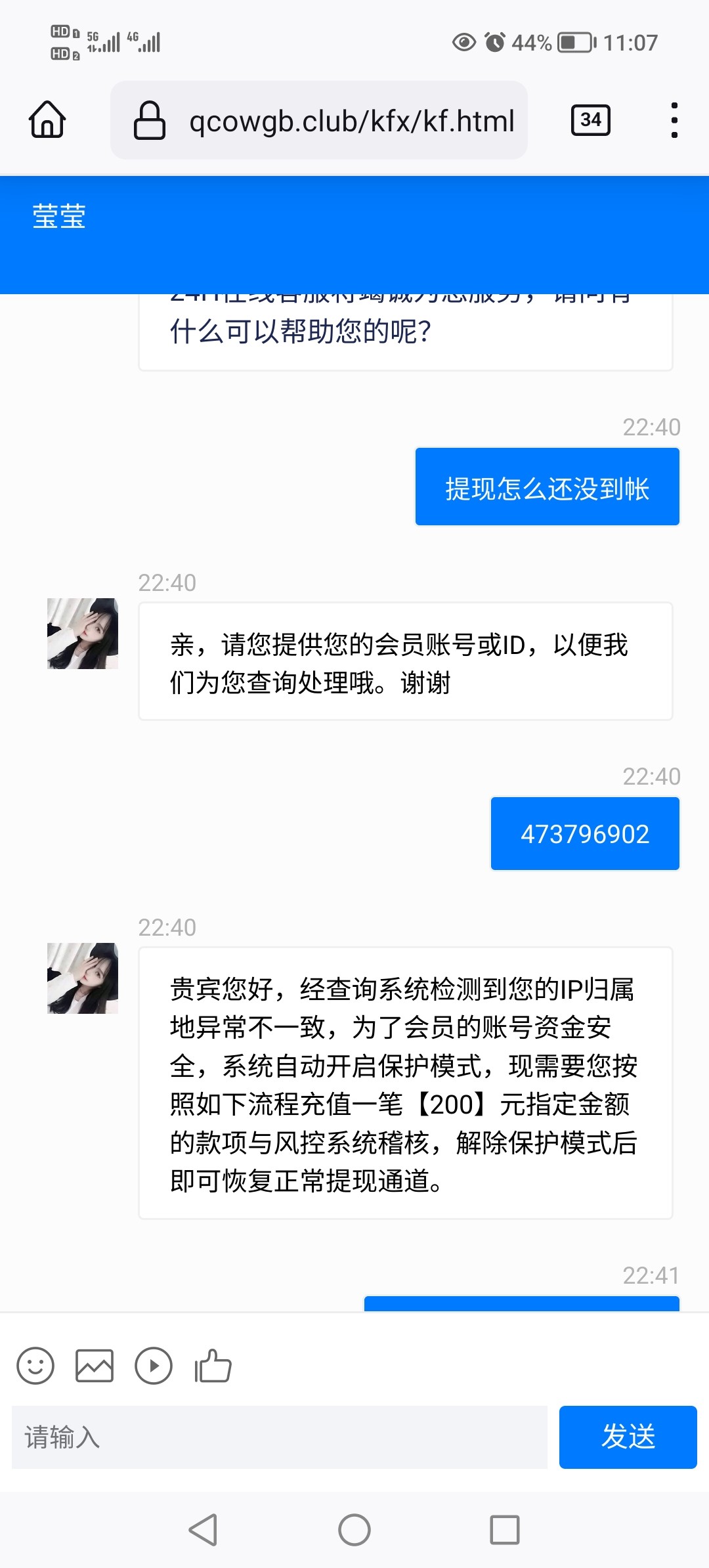
Task: Focus the 请输入 message input field
Action: [x=280, y=1437]
